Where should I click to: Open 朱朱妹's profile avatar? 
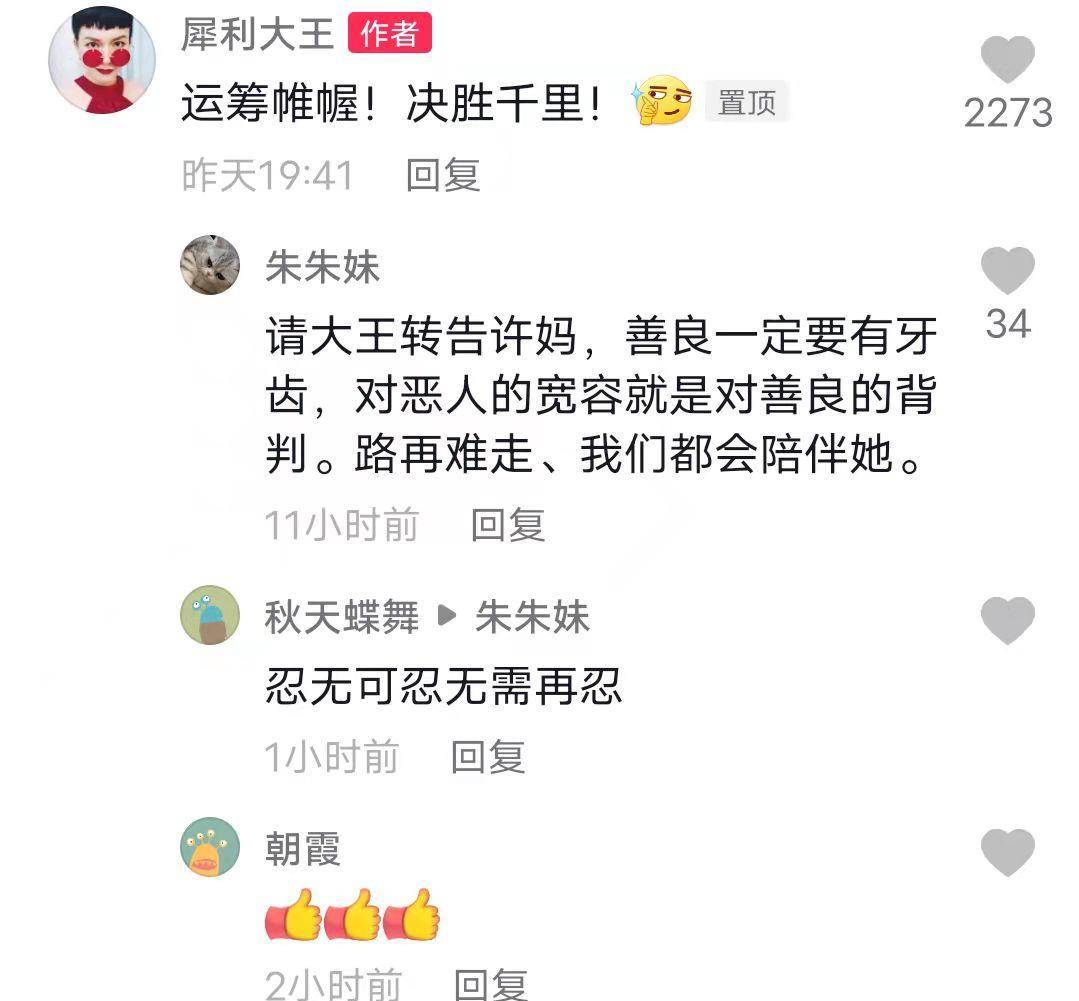click(210, 265)
